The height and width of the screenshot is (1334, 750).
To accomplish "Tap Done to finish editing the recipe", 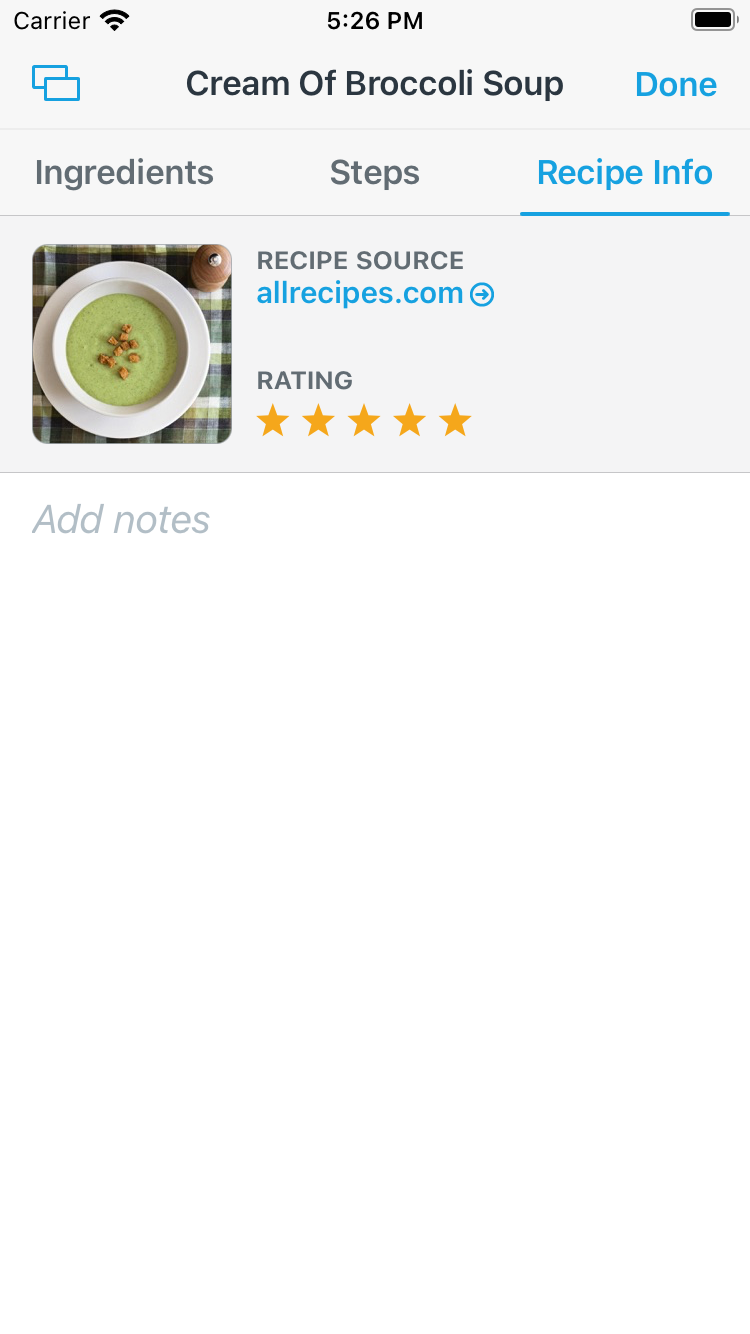I will 676,84.
